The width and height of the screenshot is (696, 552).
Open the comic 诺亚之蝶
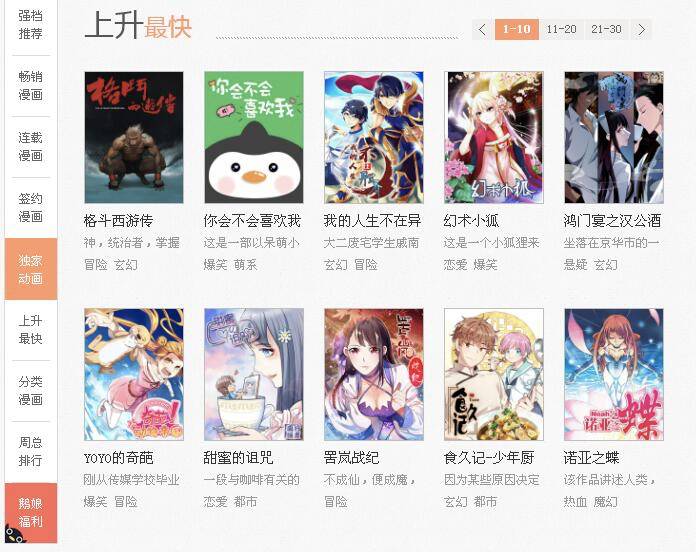613,374
